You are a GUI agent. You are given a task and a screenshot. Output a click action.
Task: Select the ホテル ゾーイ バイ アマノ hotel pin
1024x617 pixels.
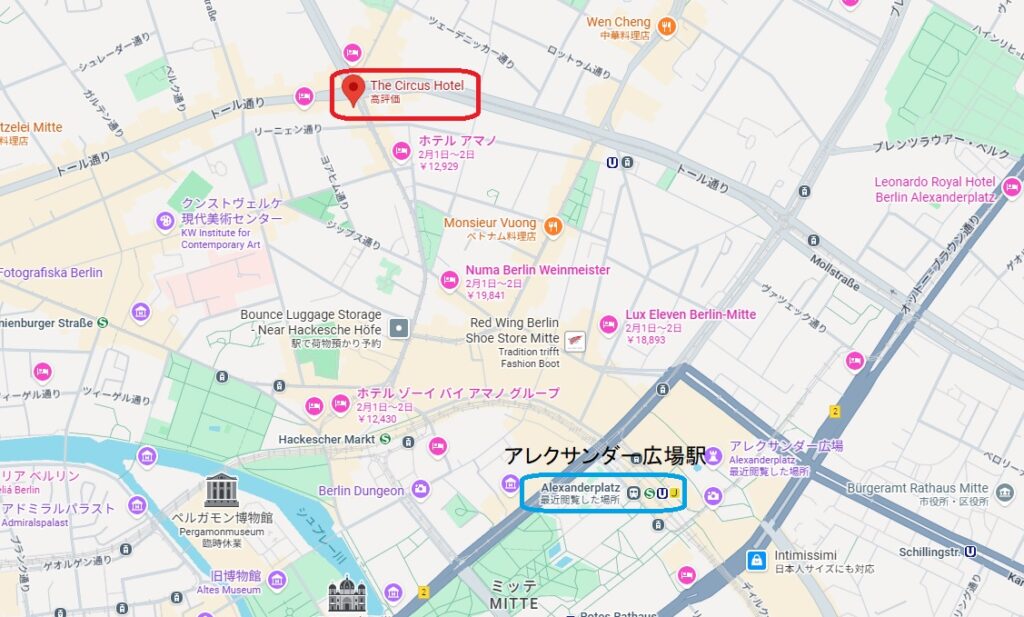[340, 404]
